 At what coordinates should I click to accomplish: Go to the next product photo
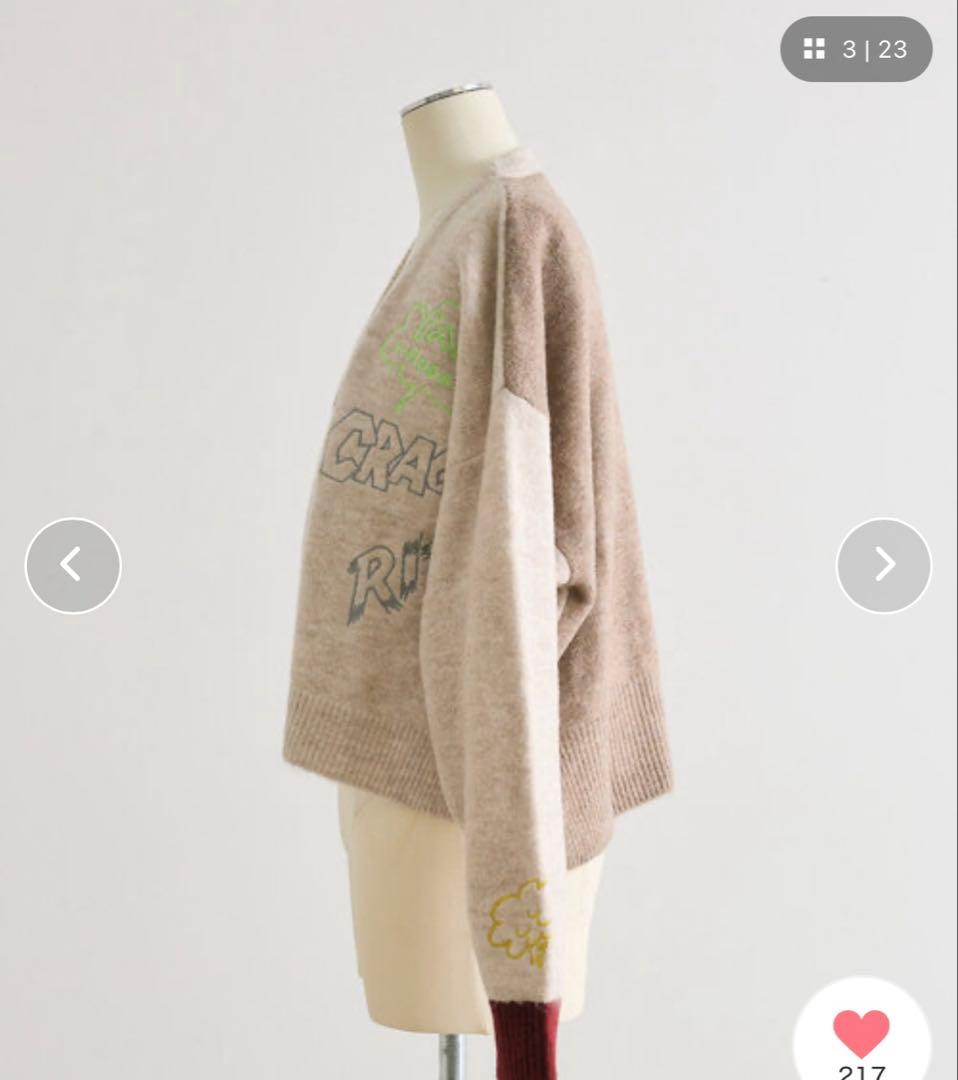coord(883,565)
